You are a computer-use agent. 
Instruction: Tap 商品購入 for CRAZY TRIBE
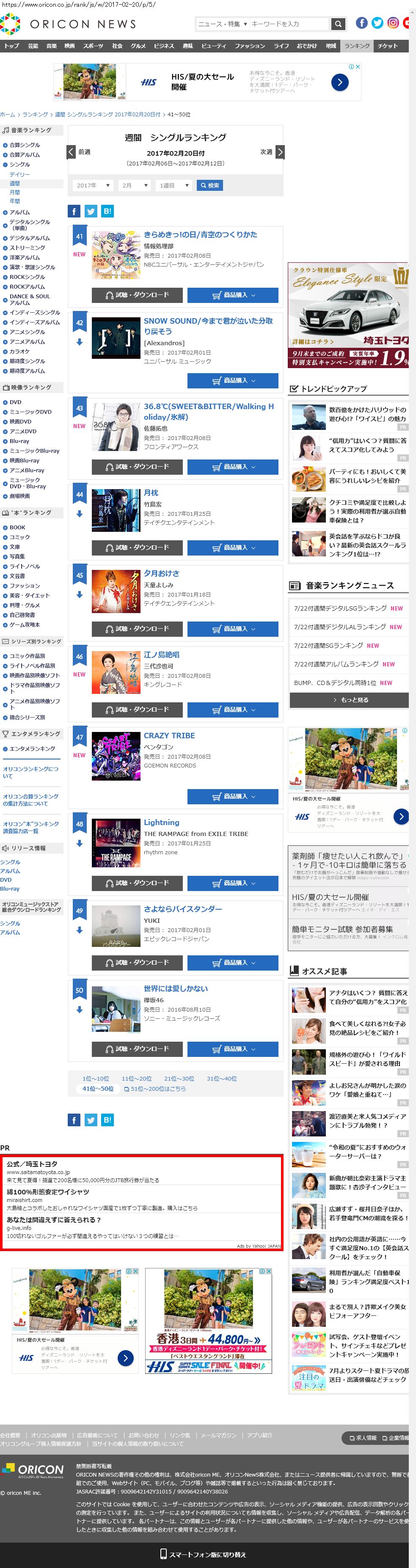pyautogui.click(x=233, y=796)
